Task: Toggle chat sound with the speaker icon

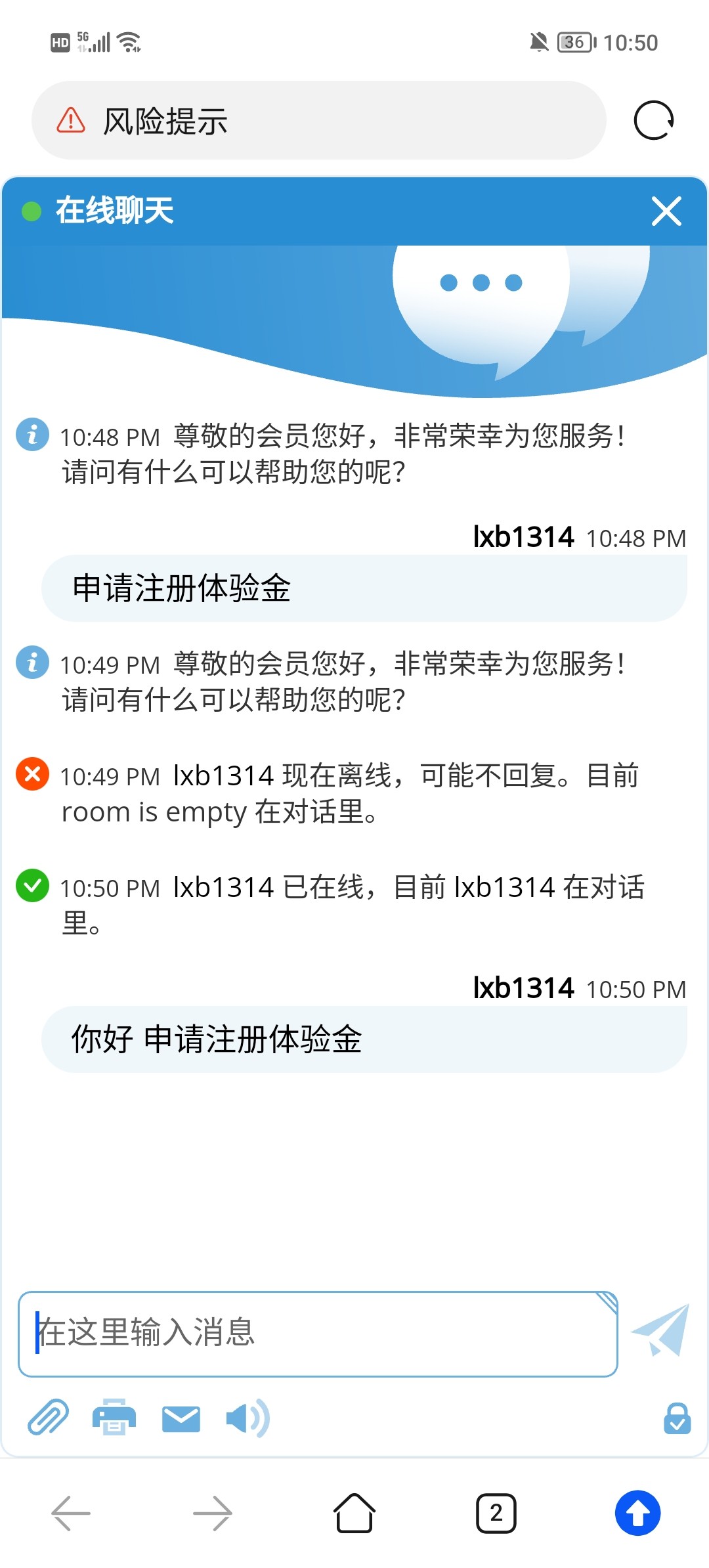Action: [x=247, y=1418]
